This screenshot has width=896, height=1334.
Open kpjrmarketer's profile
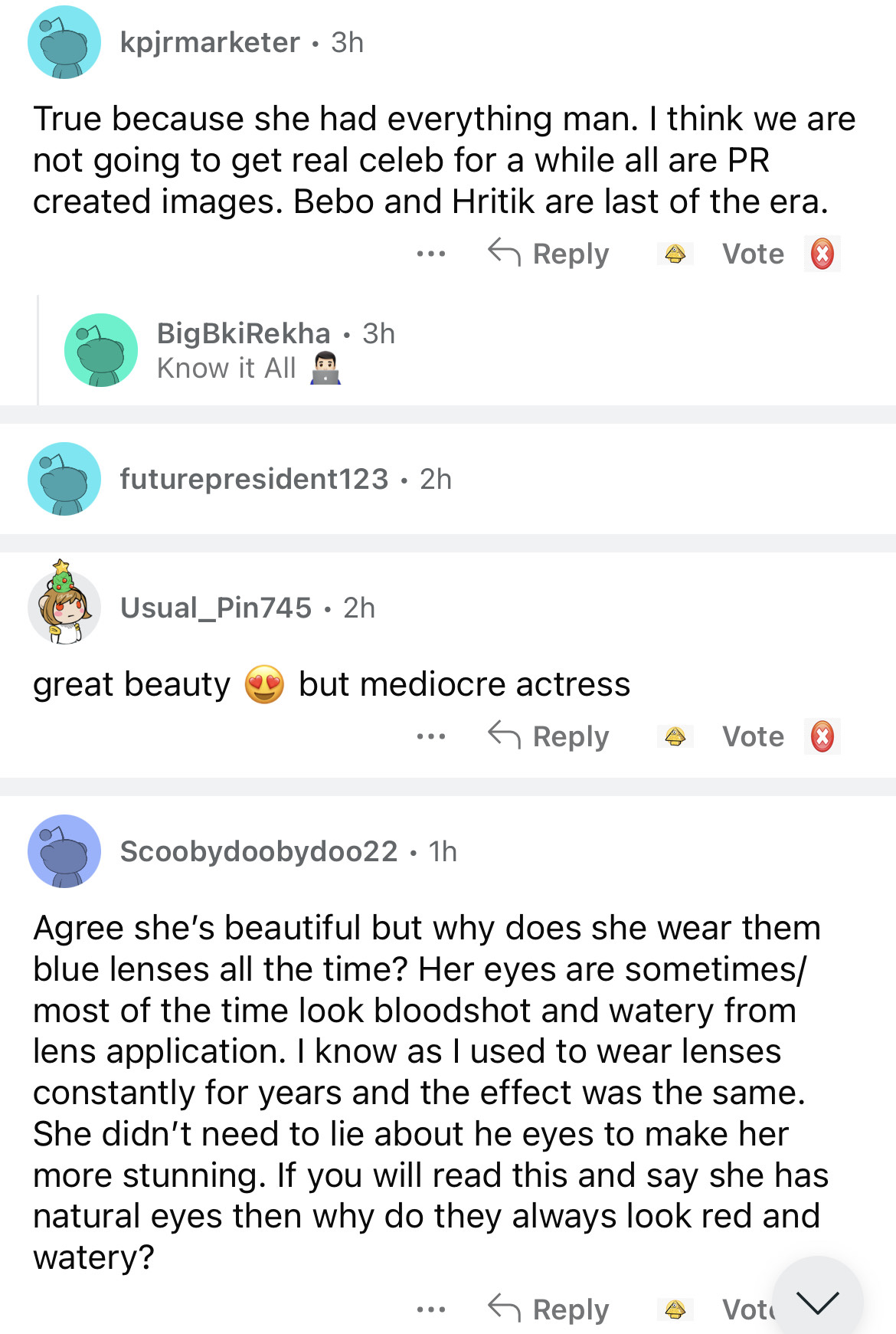pyautogui.click(x=209, y=43)
